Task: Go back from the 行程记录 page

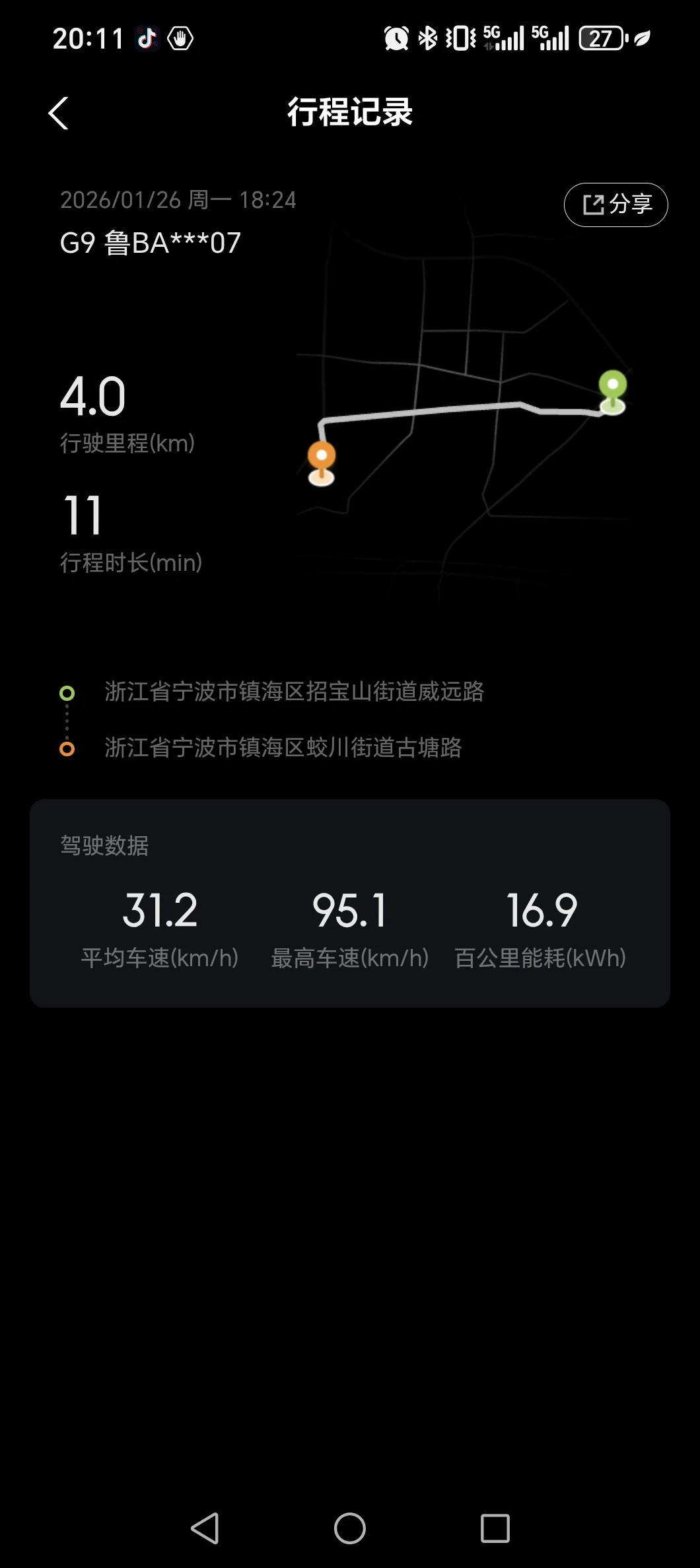Action: (59, 113)
